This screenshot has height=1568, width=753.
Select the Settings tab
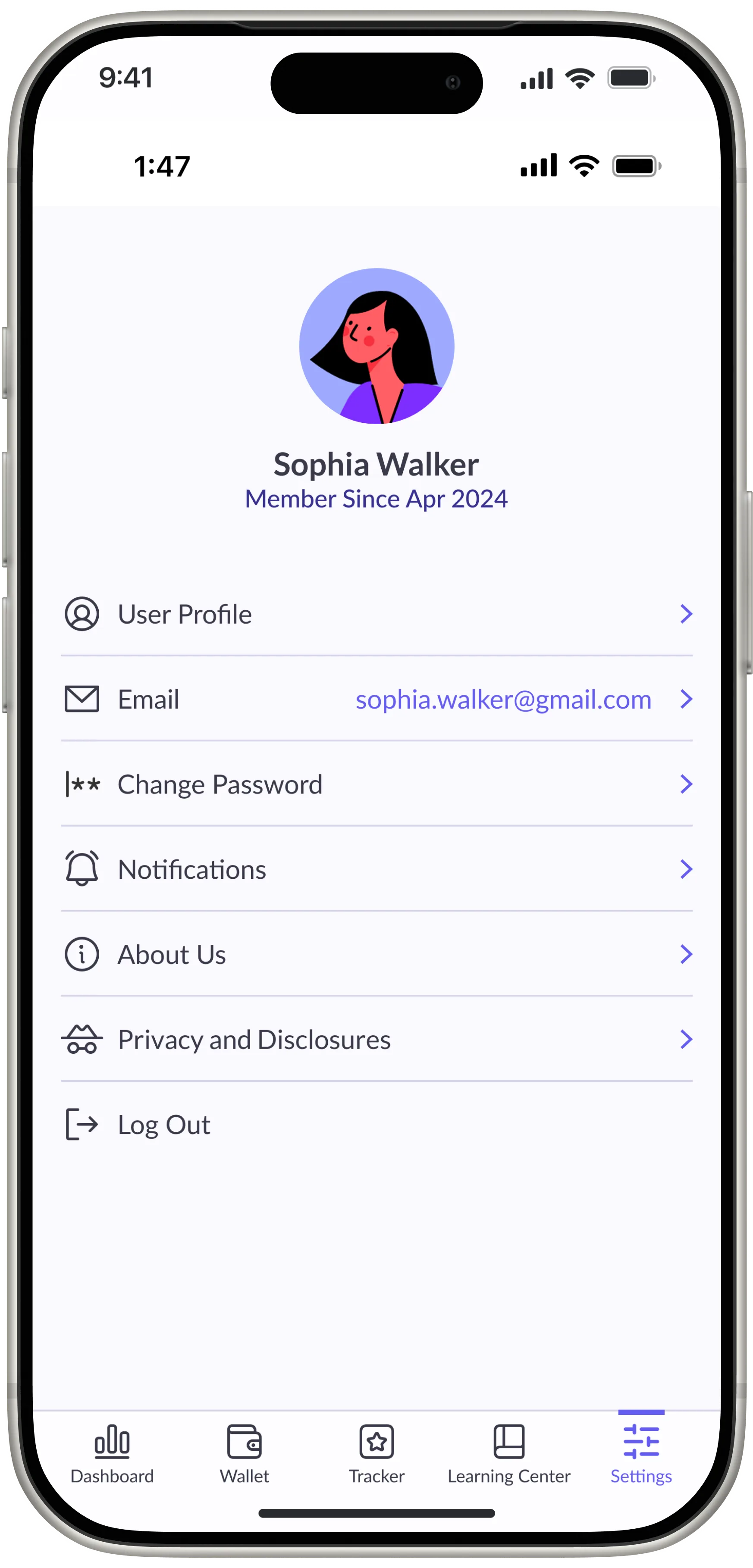coord(641,1453)
